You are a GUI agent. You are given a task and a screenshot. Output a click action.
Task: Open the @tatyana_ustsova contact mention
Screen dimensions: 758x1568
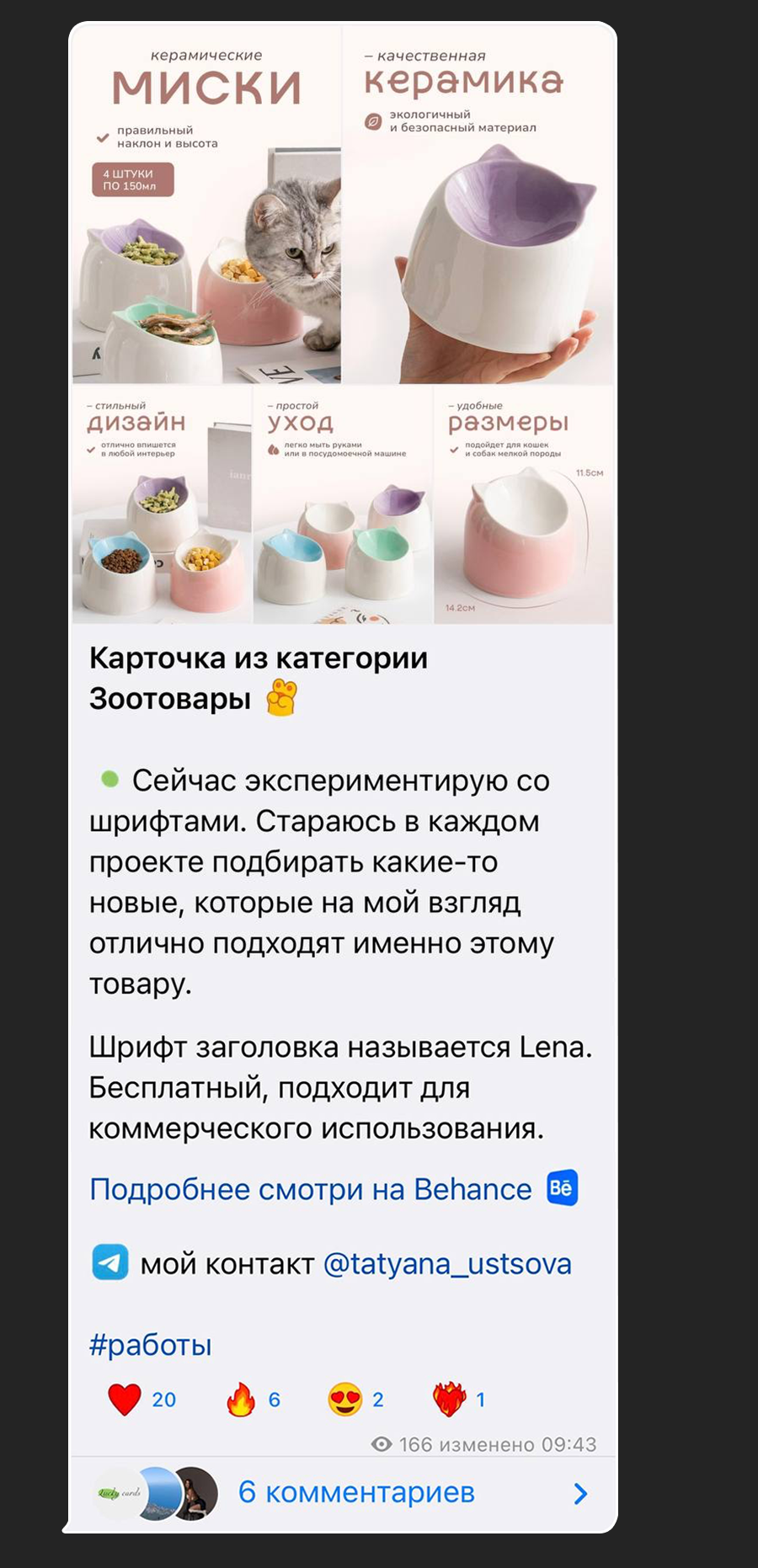[447, 1263]
